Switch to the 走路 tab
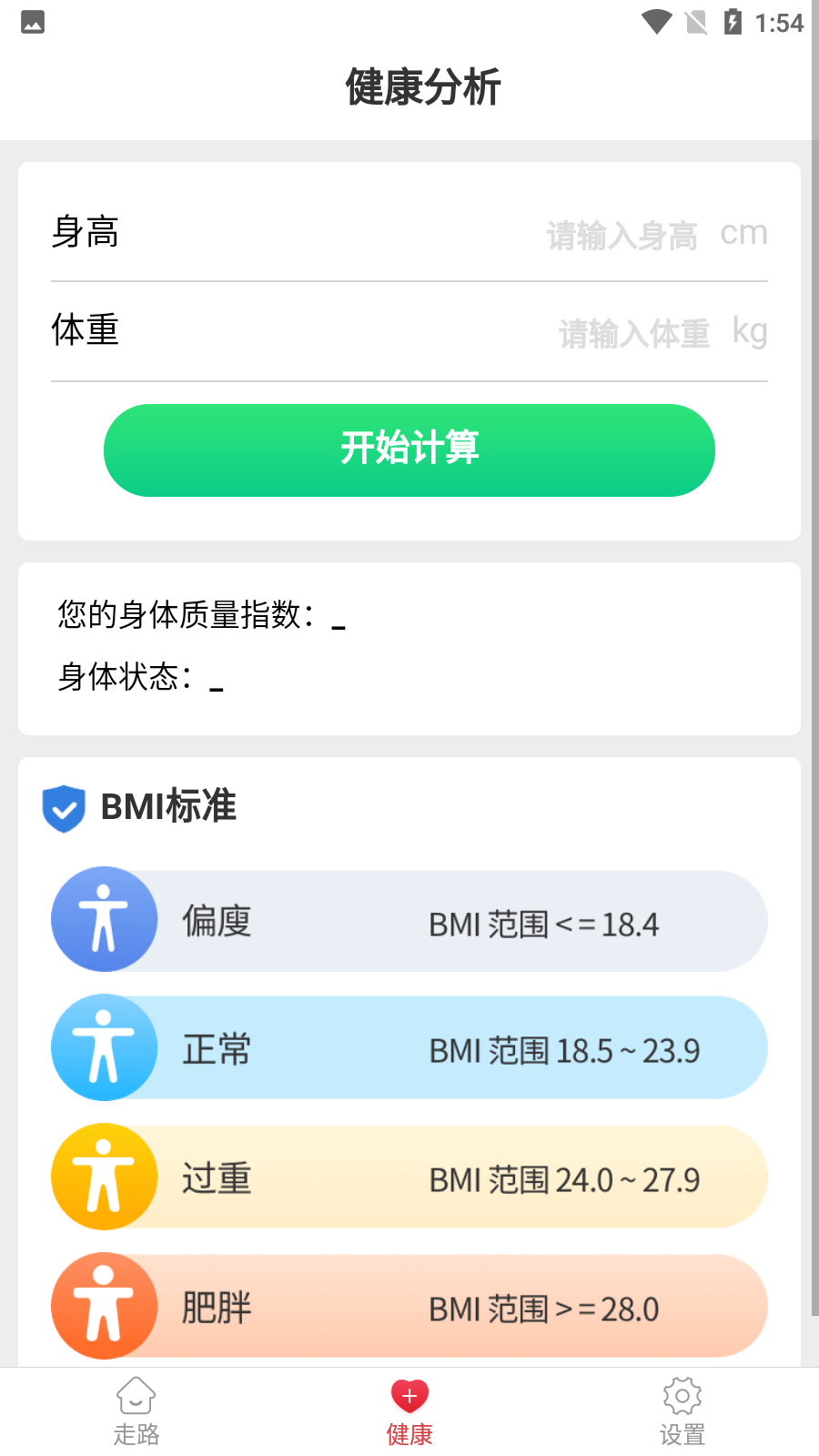The width and height of the screenshot is (819, 1456). coord(136,1410)
